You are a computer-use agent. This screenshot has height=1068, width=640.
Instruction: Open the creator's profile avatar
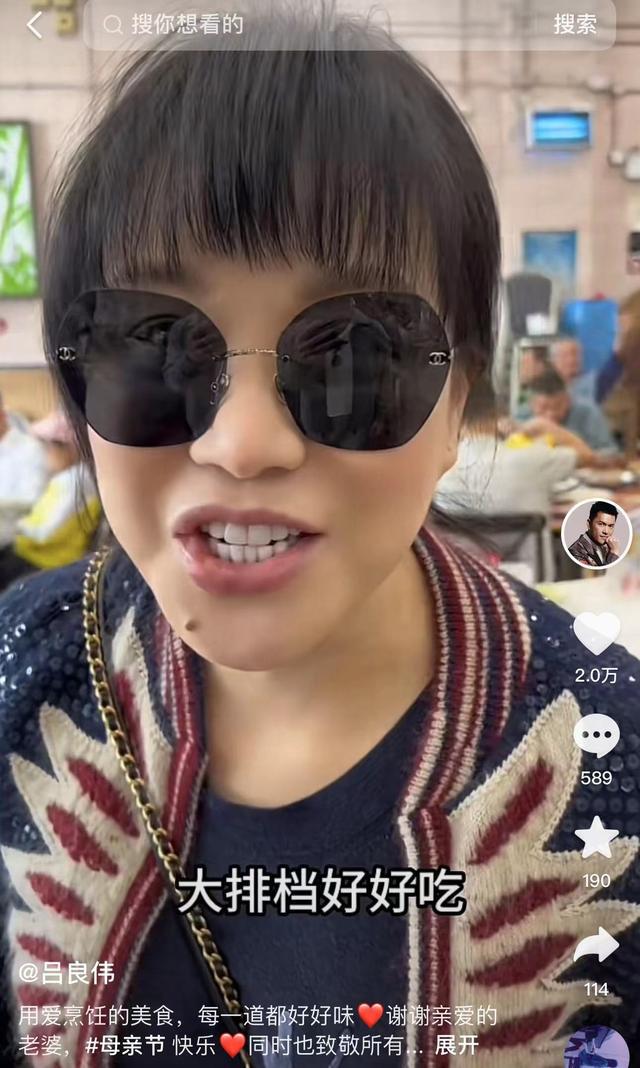tap(596, 534)
